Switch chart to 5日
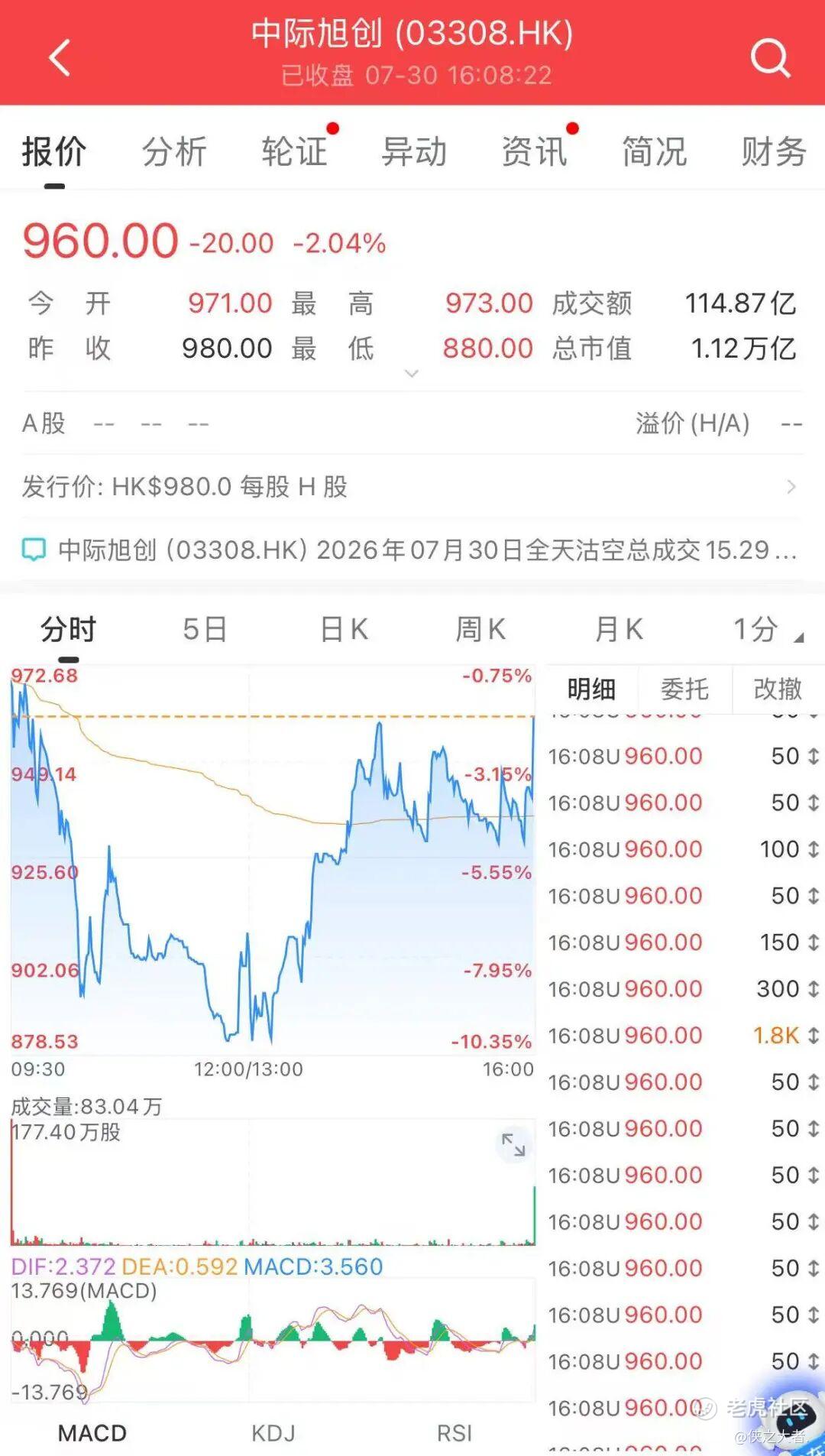The width and height of the screenshot is (825, 1456). pos(205,630)
